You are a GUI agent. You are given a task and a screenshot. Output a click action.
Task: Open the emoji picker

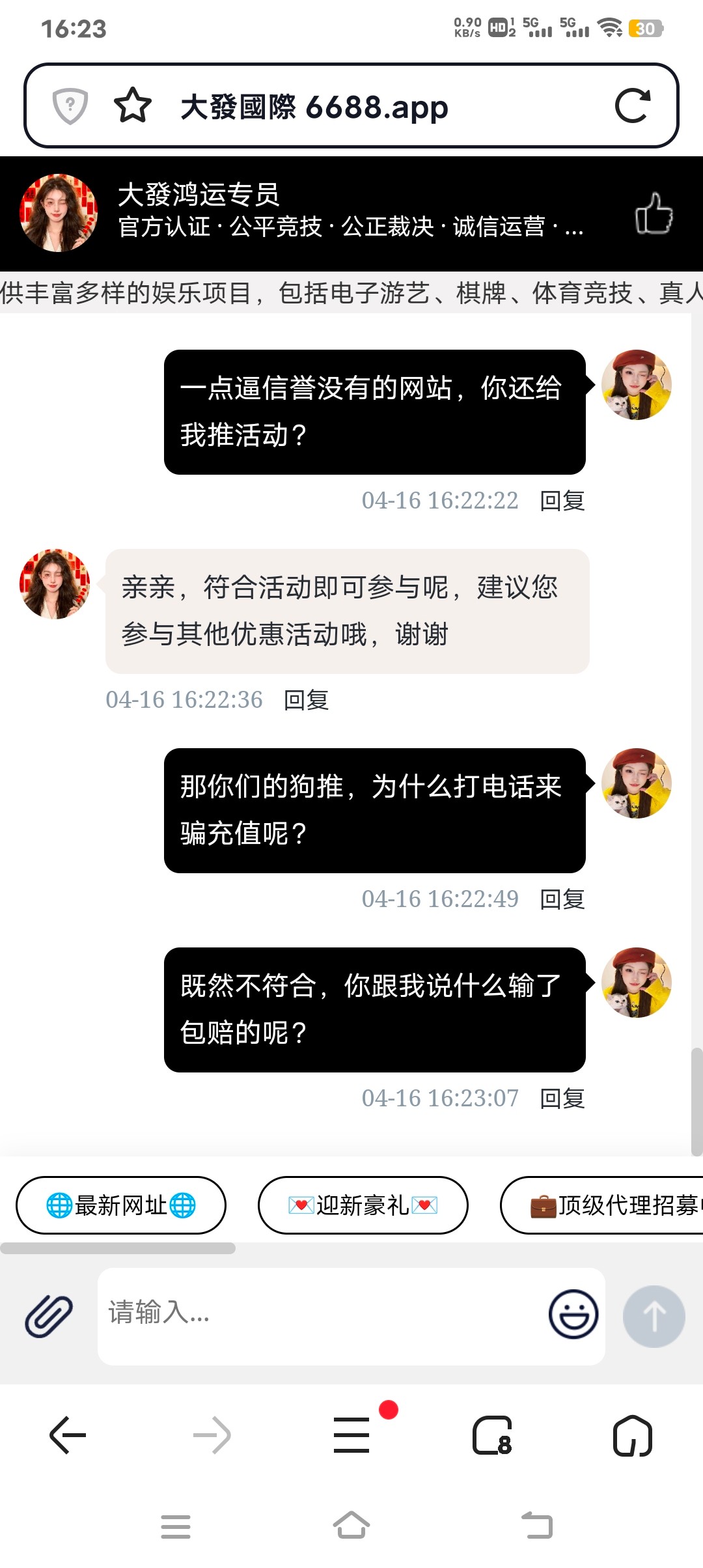pos(573,1315)
